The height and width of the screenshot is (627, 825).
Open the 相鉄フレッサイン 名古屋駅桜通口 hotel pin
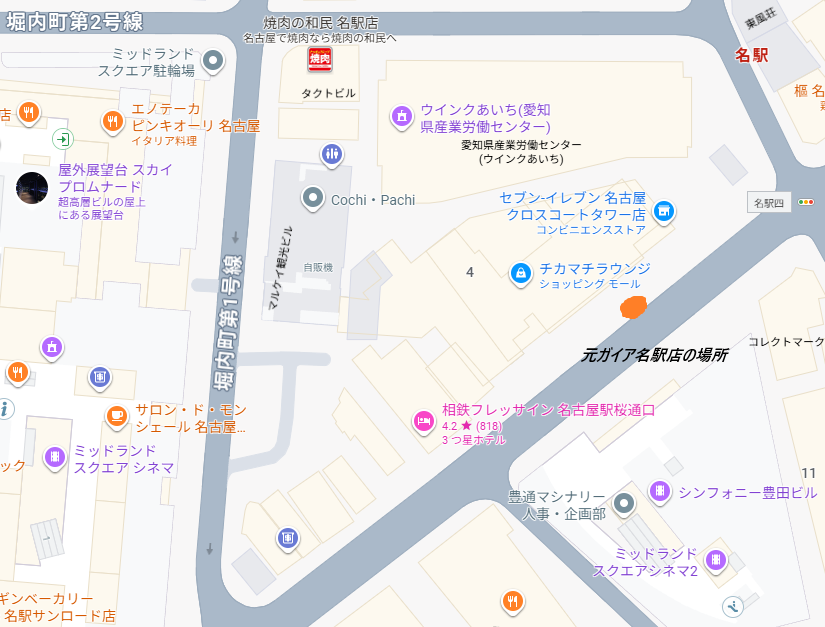[423, 422]
